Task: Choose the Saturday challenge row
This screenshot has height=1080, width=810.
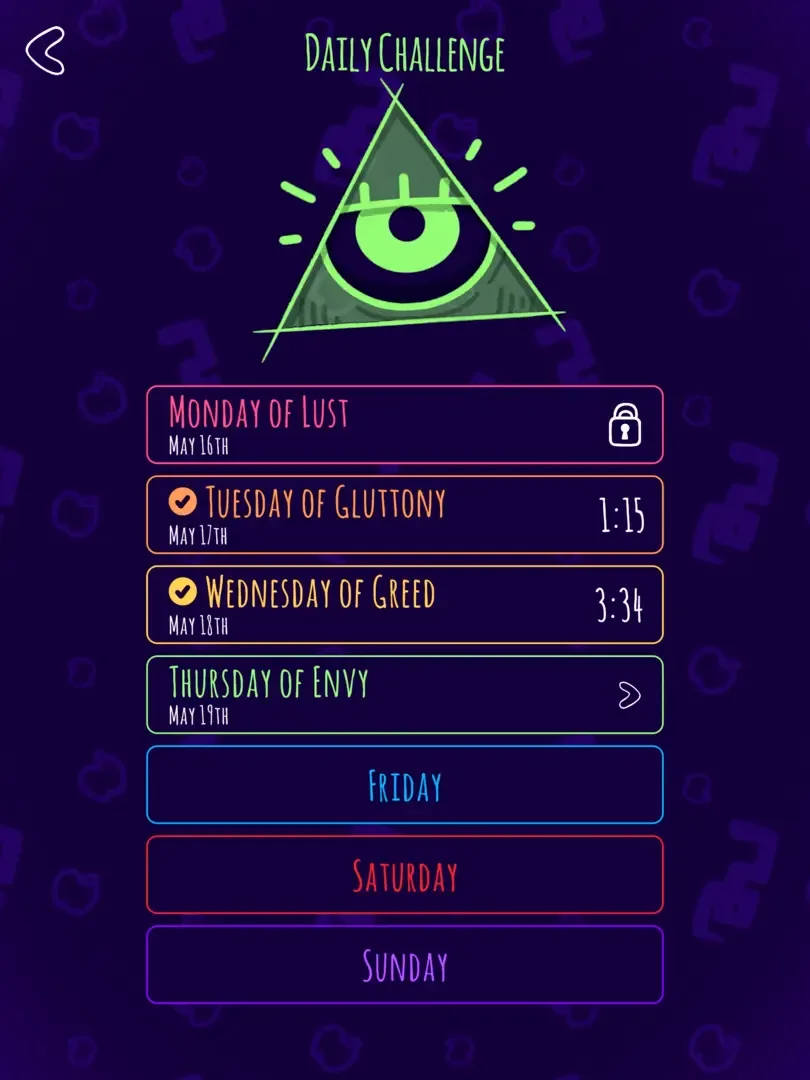Action: tap(404, 875)
